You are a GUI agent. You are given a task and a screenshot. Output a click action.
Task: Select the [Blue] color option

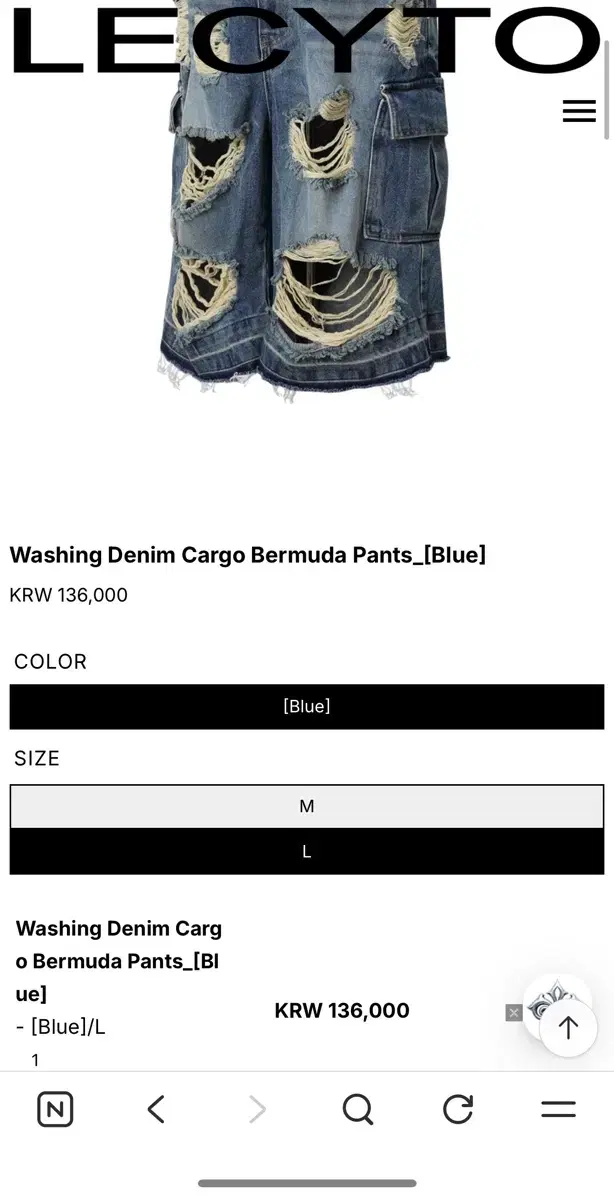pyautogui.click(x=307, y=707)
